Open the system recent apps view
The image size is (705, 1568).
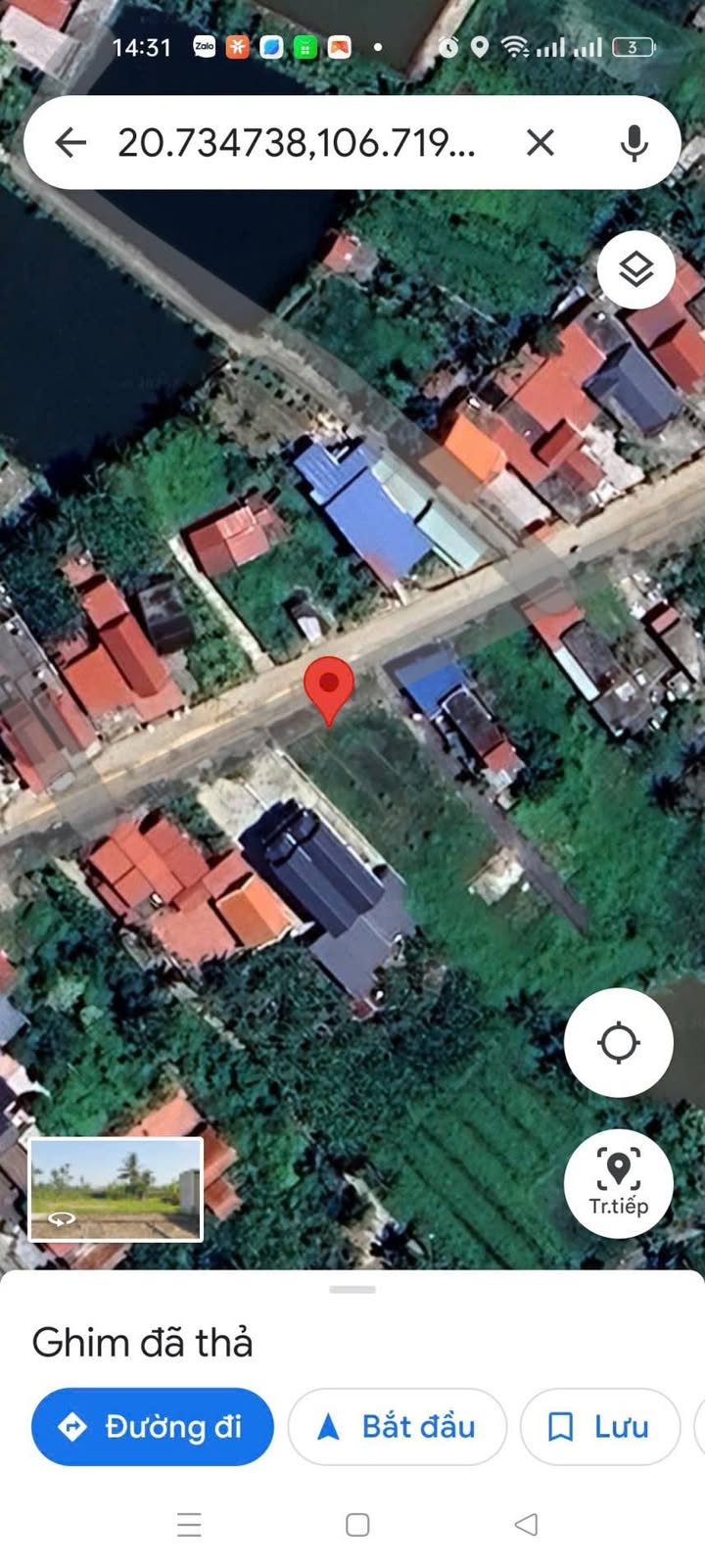189,1525
